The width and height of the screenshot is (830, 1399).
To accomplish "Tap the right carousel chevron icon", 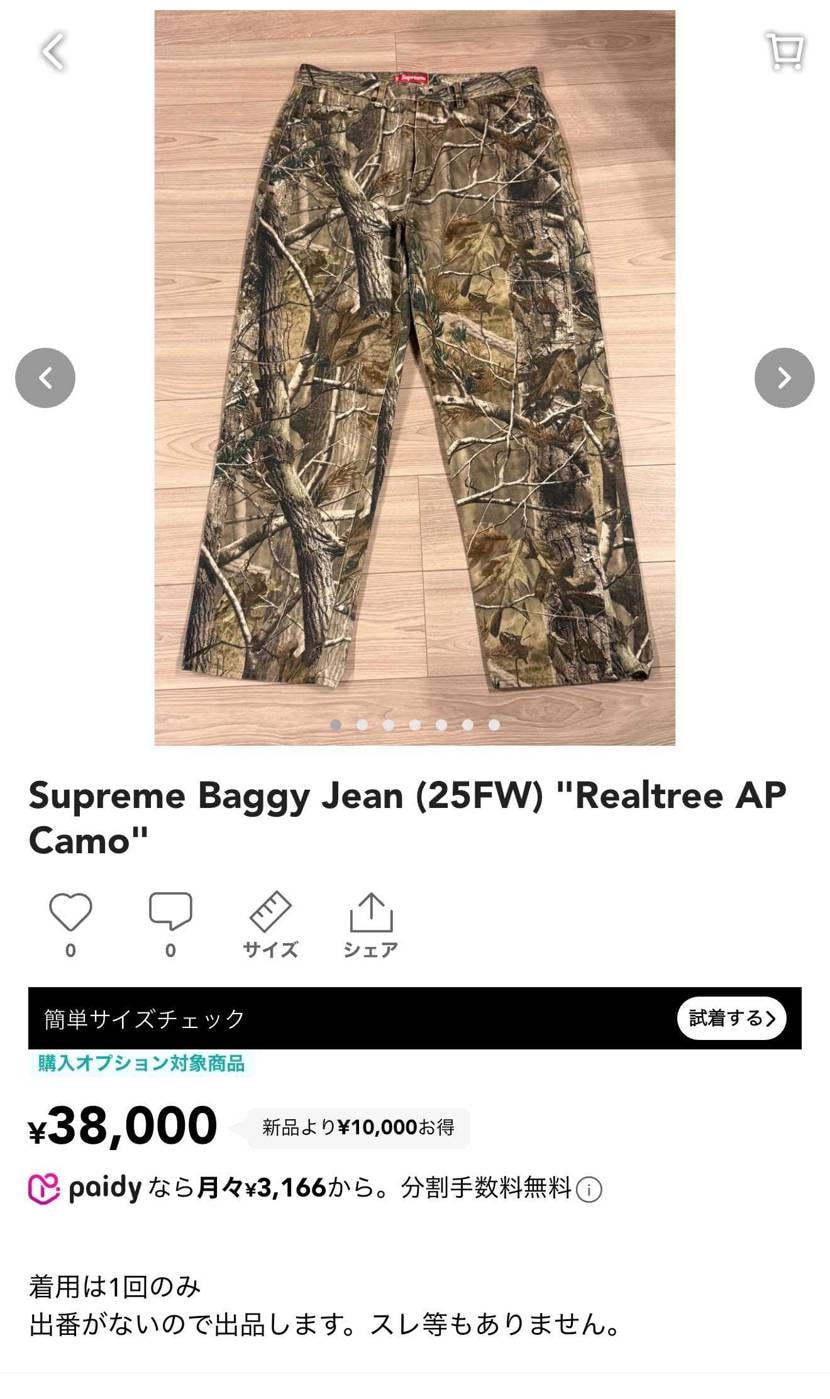I will coord(784,377).
